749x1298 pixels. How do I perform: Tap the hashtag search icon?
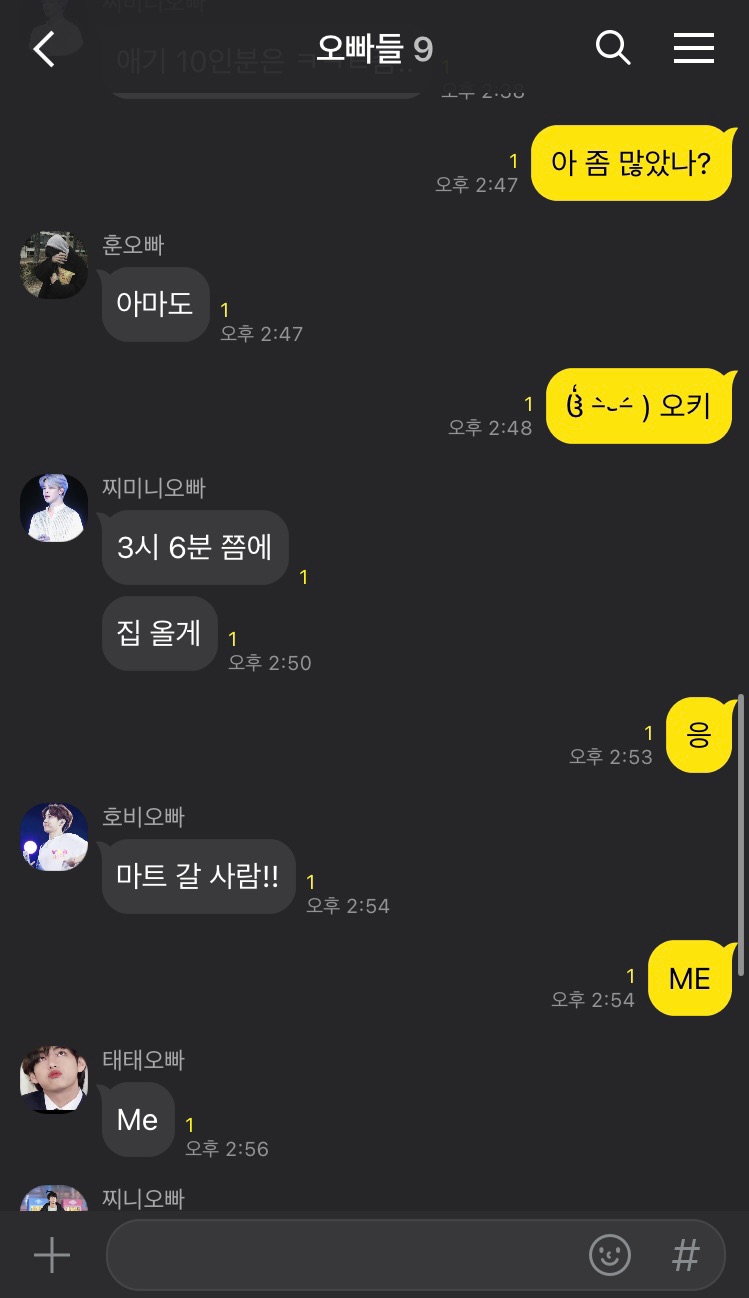point(685,1255)
